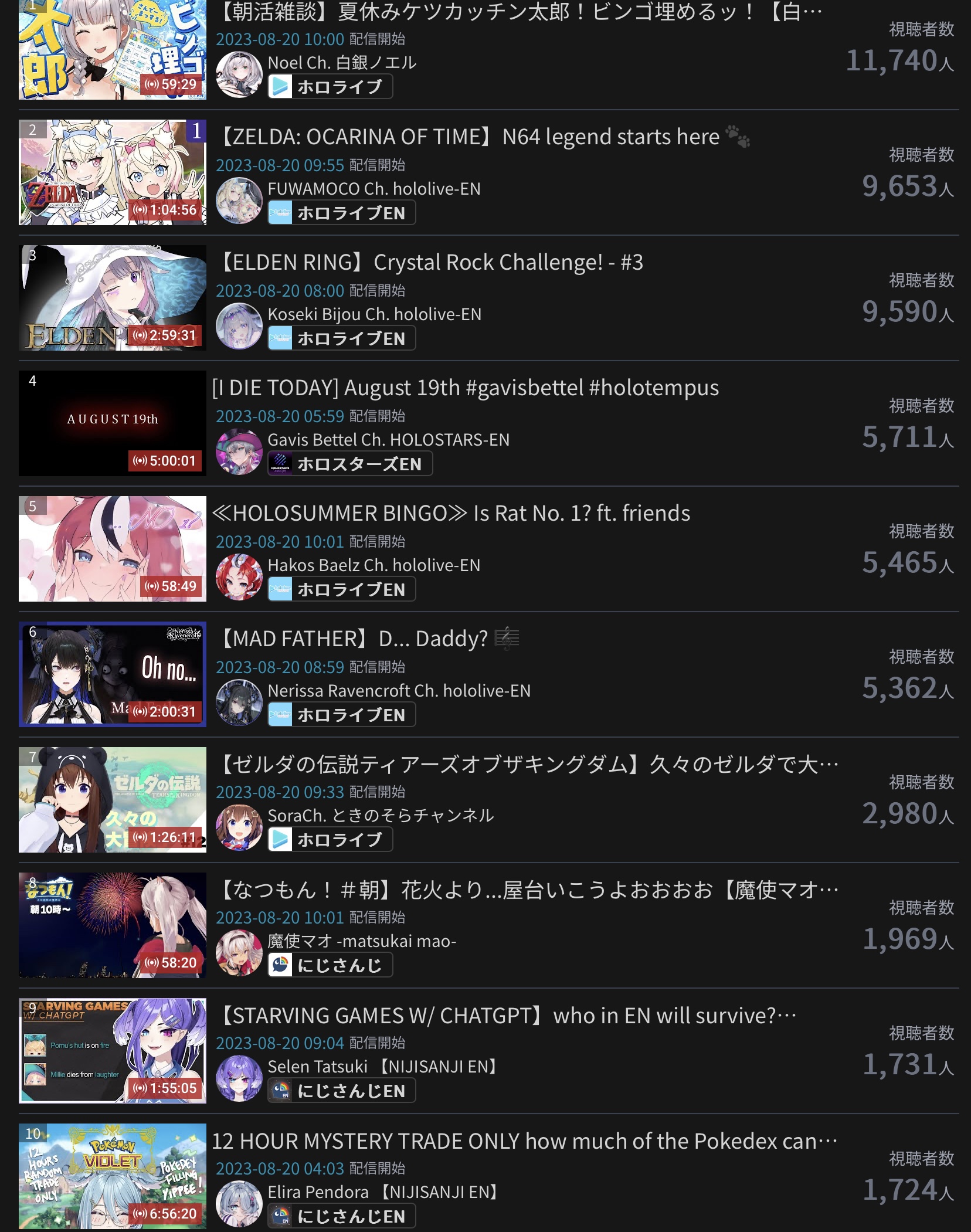Image resolution: width=971 pixels, height=1232 pixels.
Task: Open the STARVING GAMES W/ CHATGPT stream thumbnail
Action: pos(112,1051)
